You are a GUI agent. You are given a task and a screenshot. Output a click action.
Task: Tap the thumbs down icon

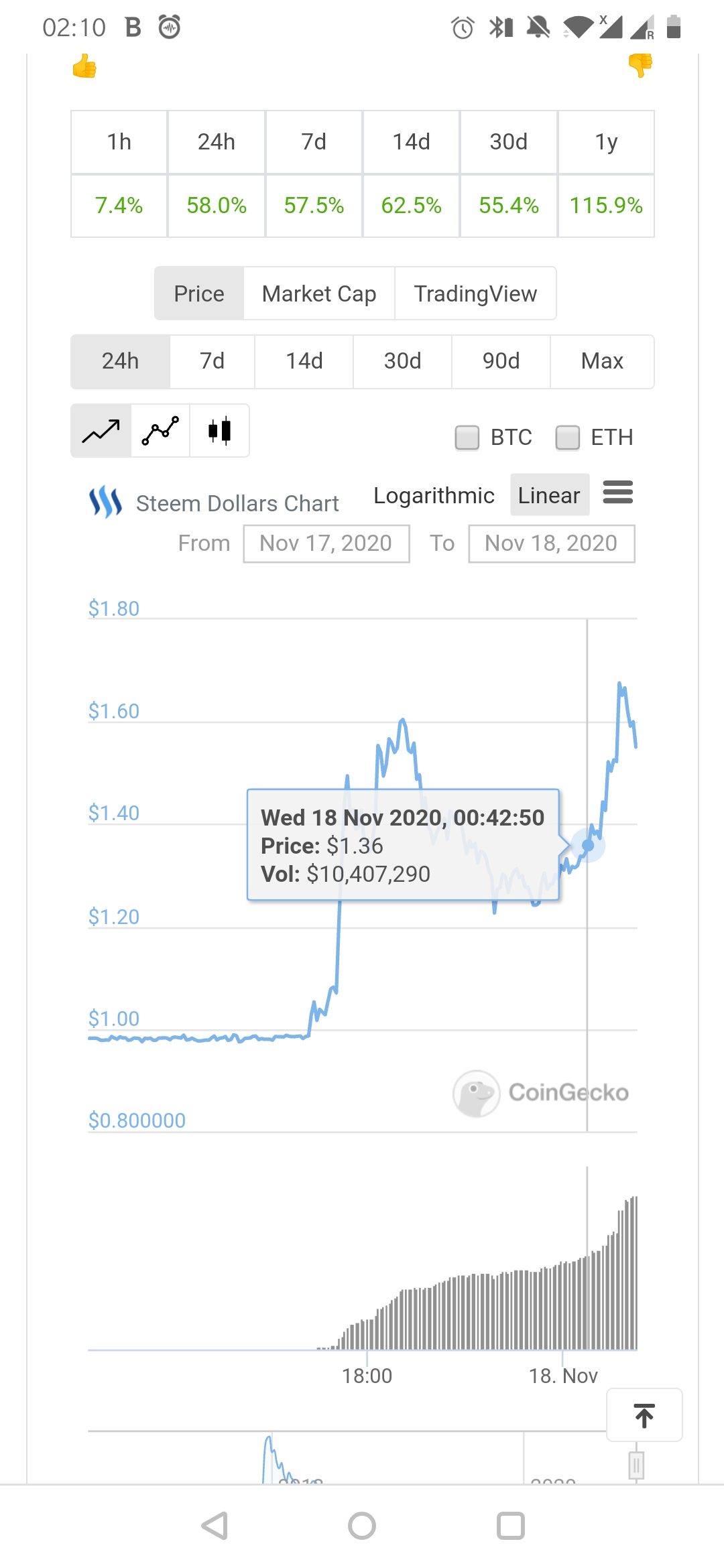[x=640, y=65]
